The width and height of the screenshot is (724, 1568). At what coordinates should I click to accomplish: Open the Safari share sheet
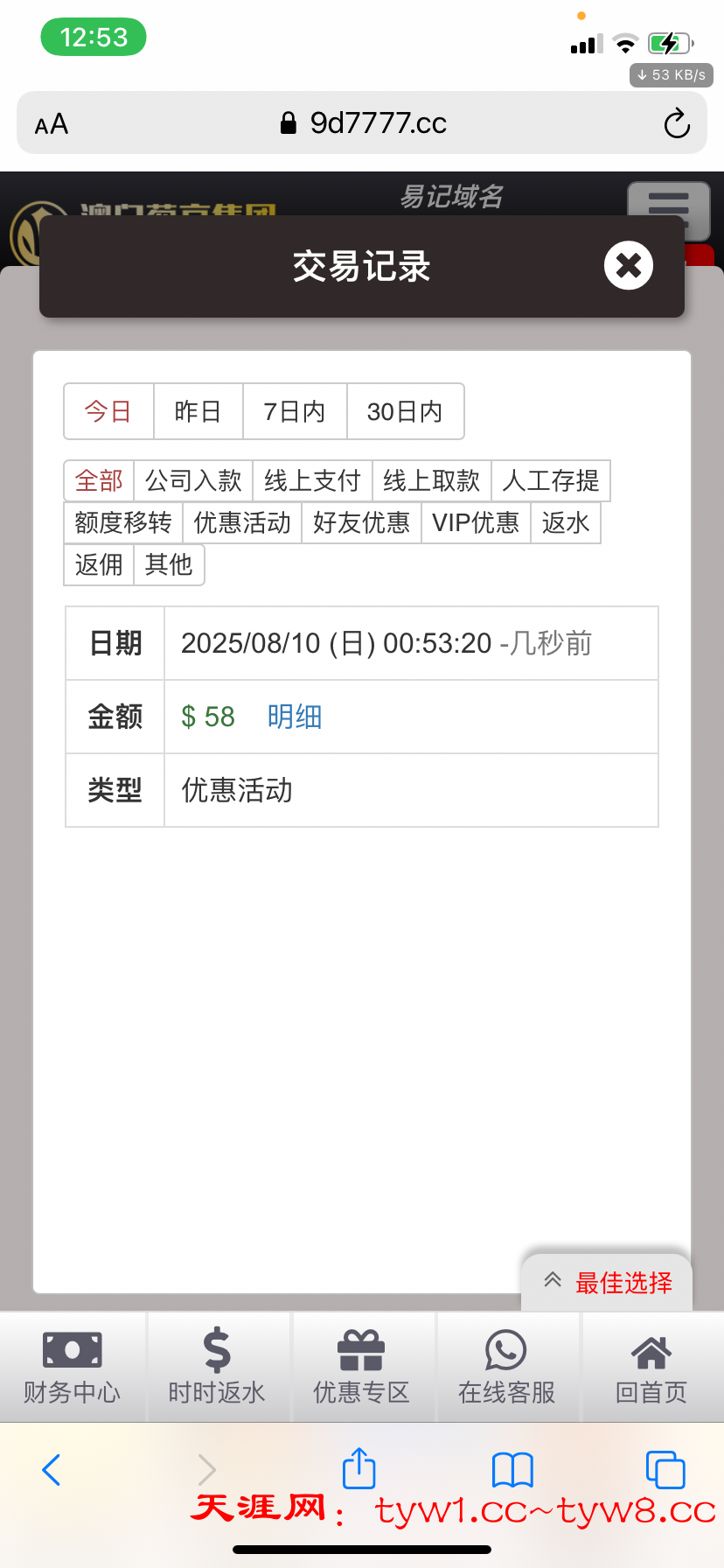point(359,1468)
